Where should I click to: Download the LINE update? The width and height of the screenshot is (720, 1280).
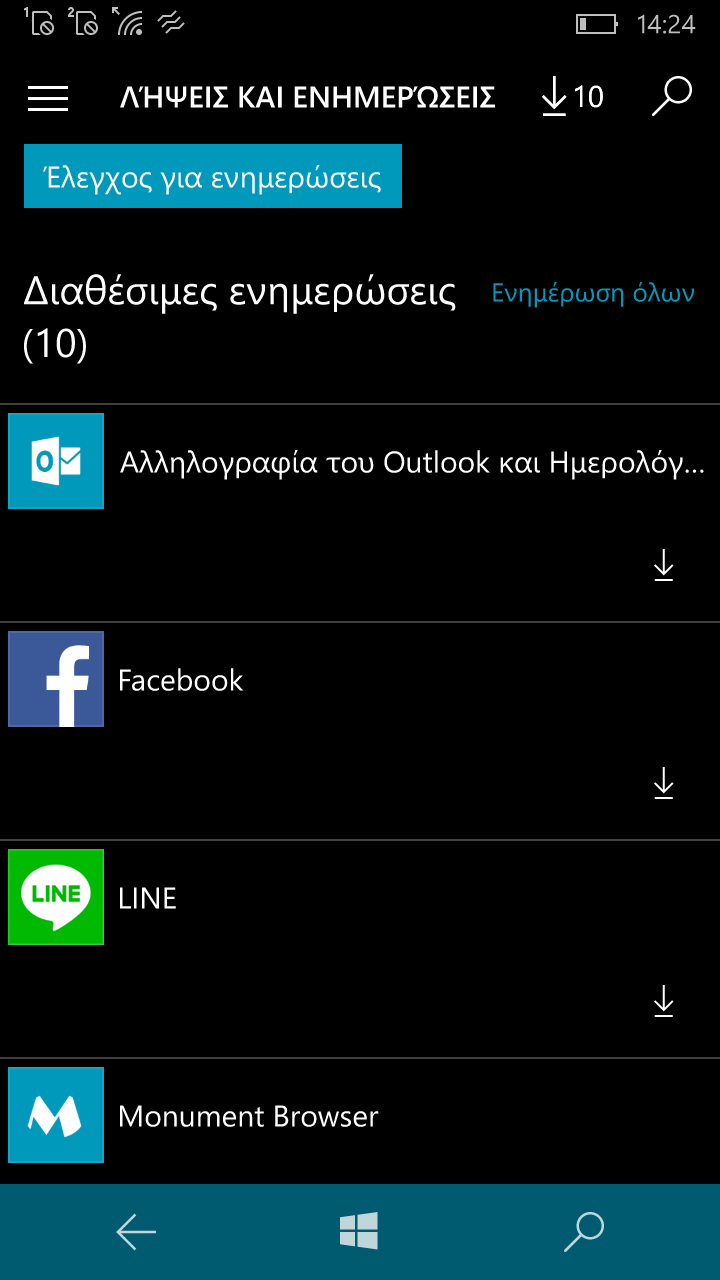664,1001
